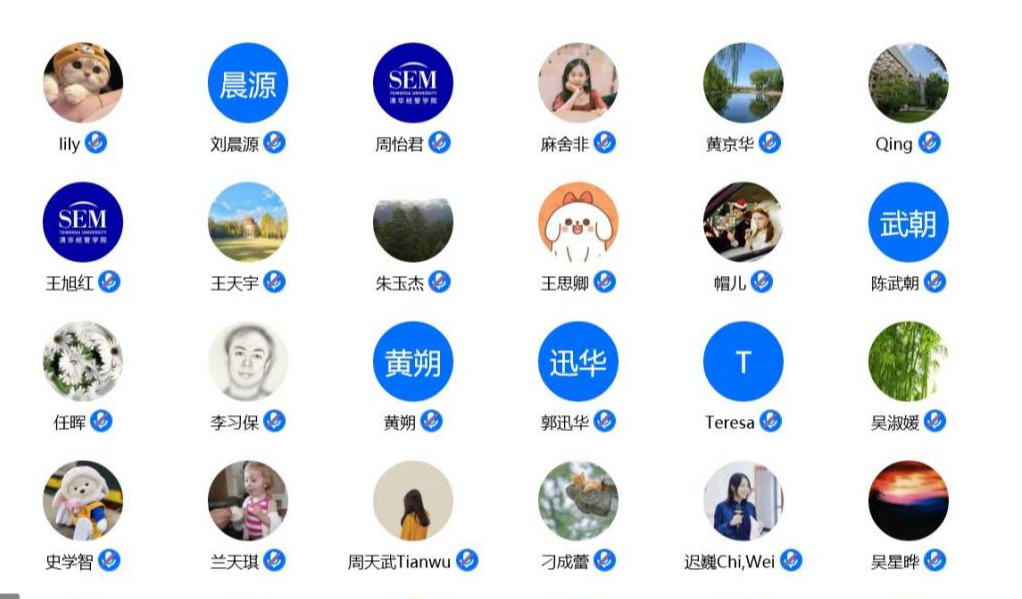View member 吴淑媛
Viewport: 1022px width, 599px height.
coord(908,361)
